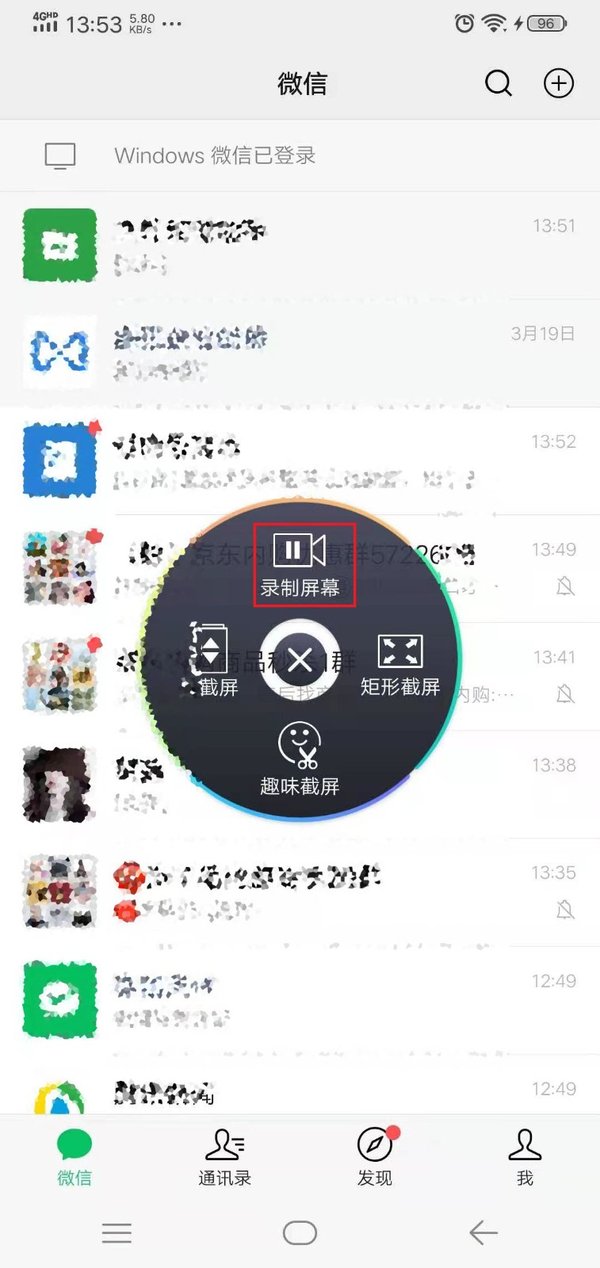Open the search icon in the header
The image size is (600, 1268).
coord(498,83)
